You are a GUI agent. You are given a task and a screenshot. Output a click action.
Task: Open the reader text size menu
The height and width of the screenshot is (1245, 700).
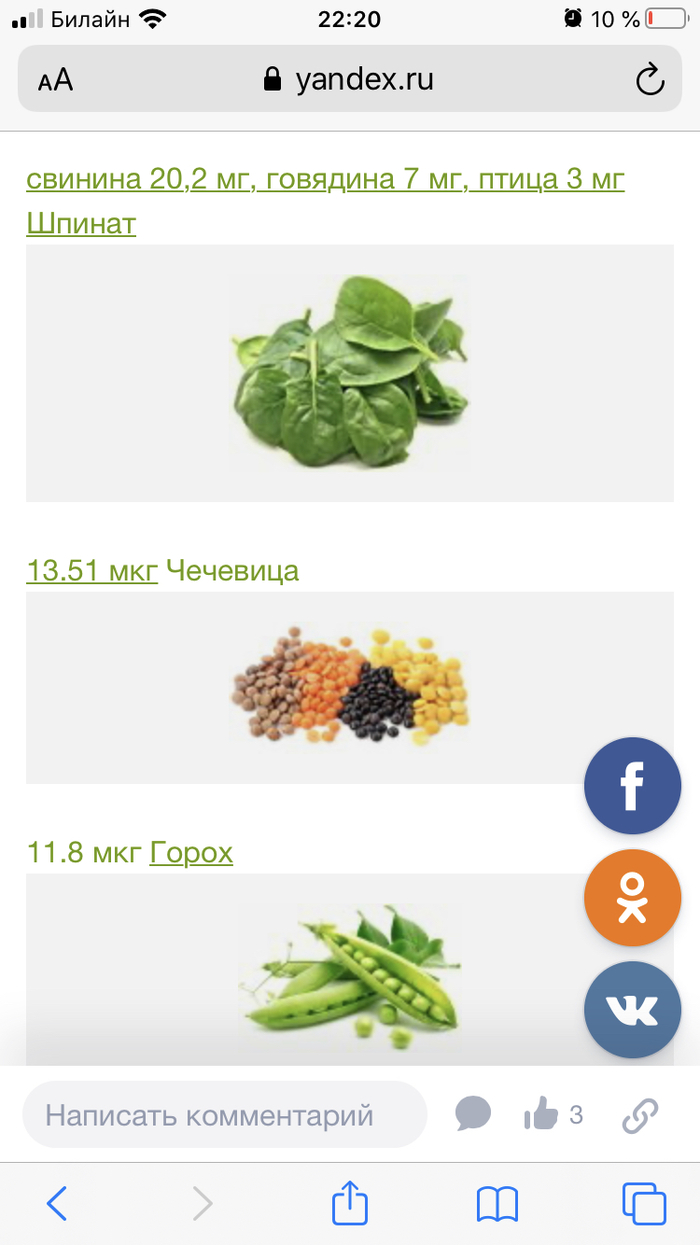(x=56, y=80)
